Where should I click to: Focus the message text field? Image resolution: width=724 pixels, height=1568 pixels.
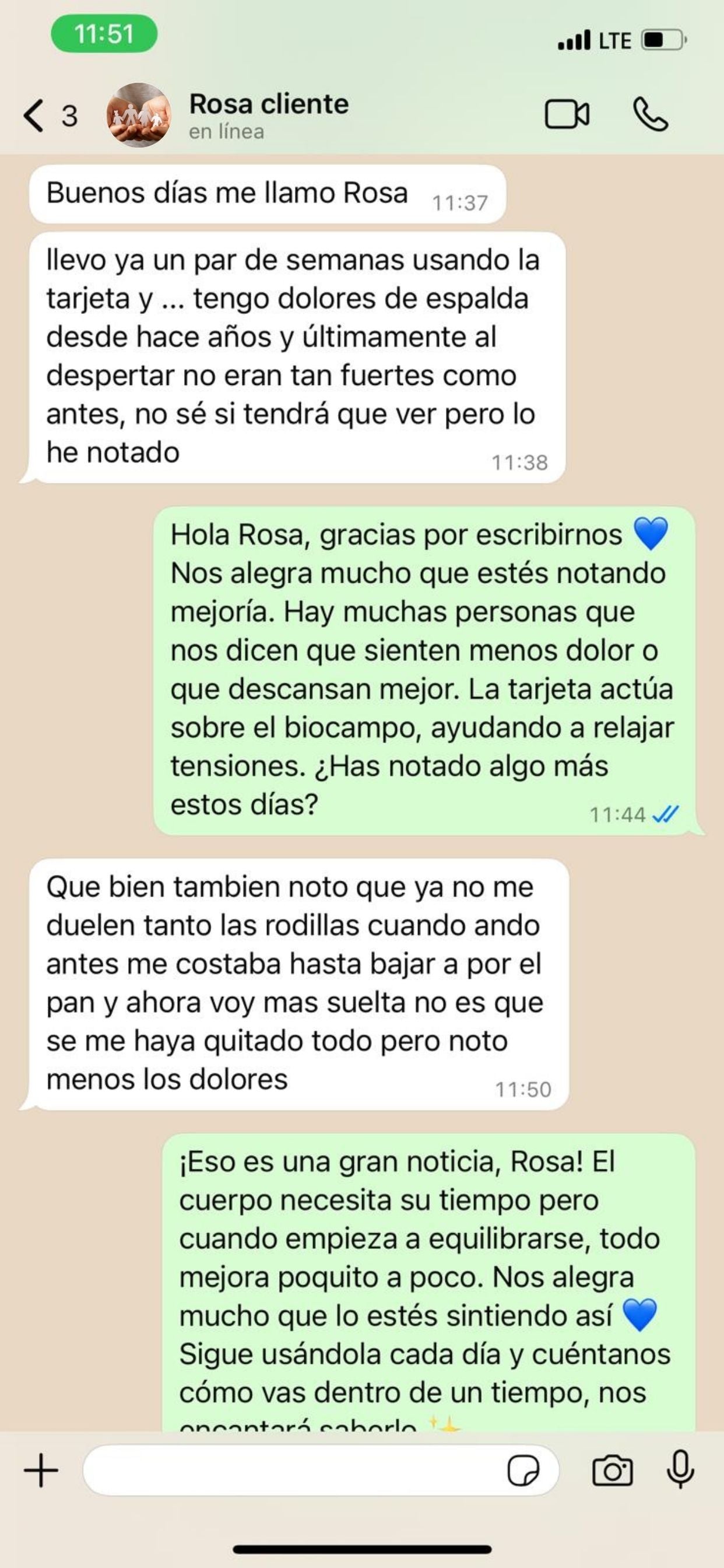(292, 1471)
